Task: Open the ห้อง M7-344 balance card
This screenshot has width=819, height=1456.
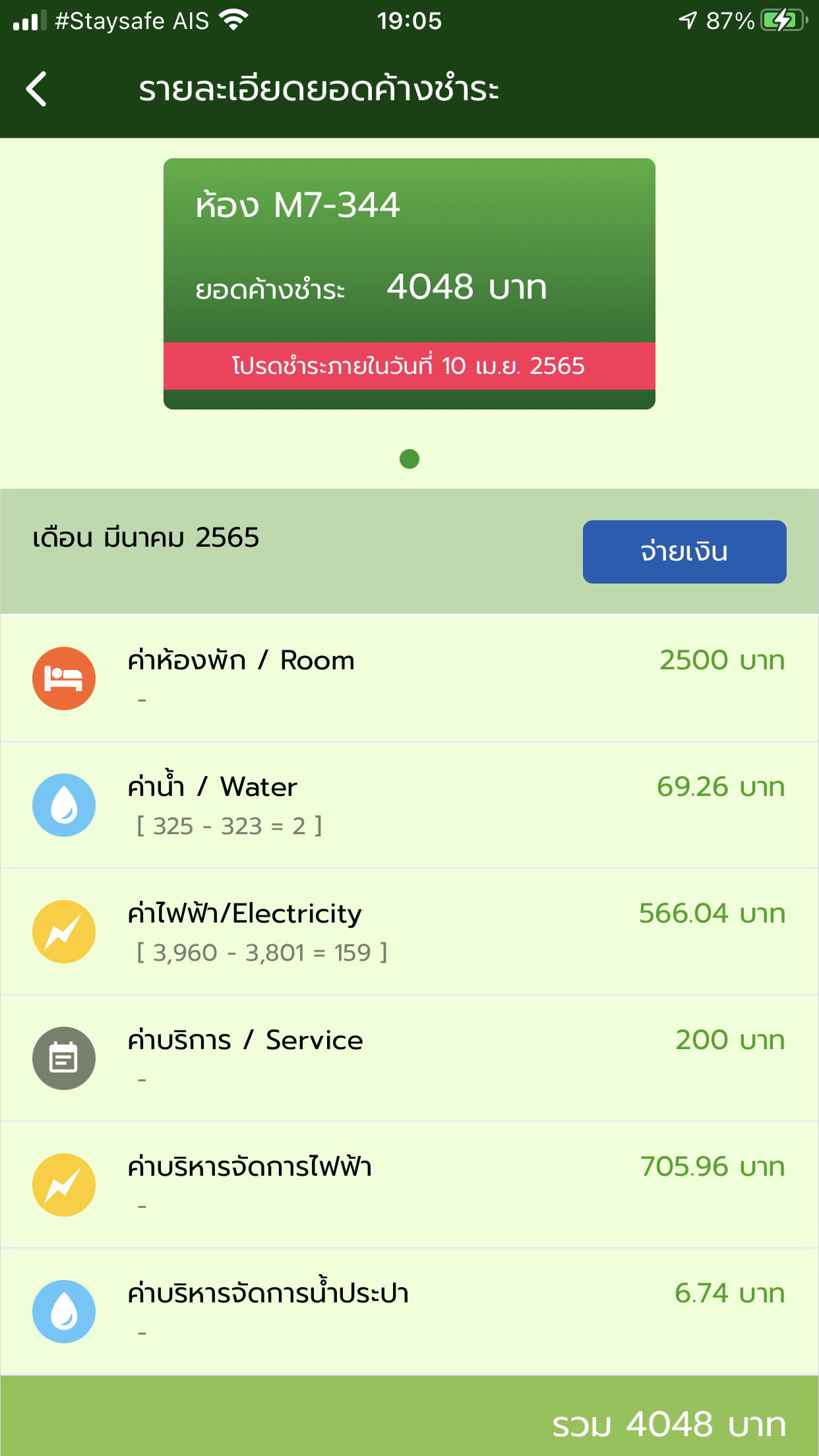Action: click(x=409, y=284)
